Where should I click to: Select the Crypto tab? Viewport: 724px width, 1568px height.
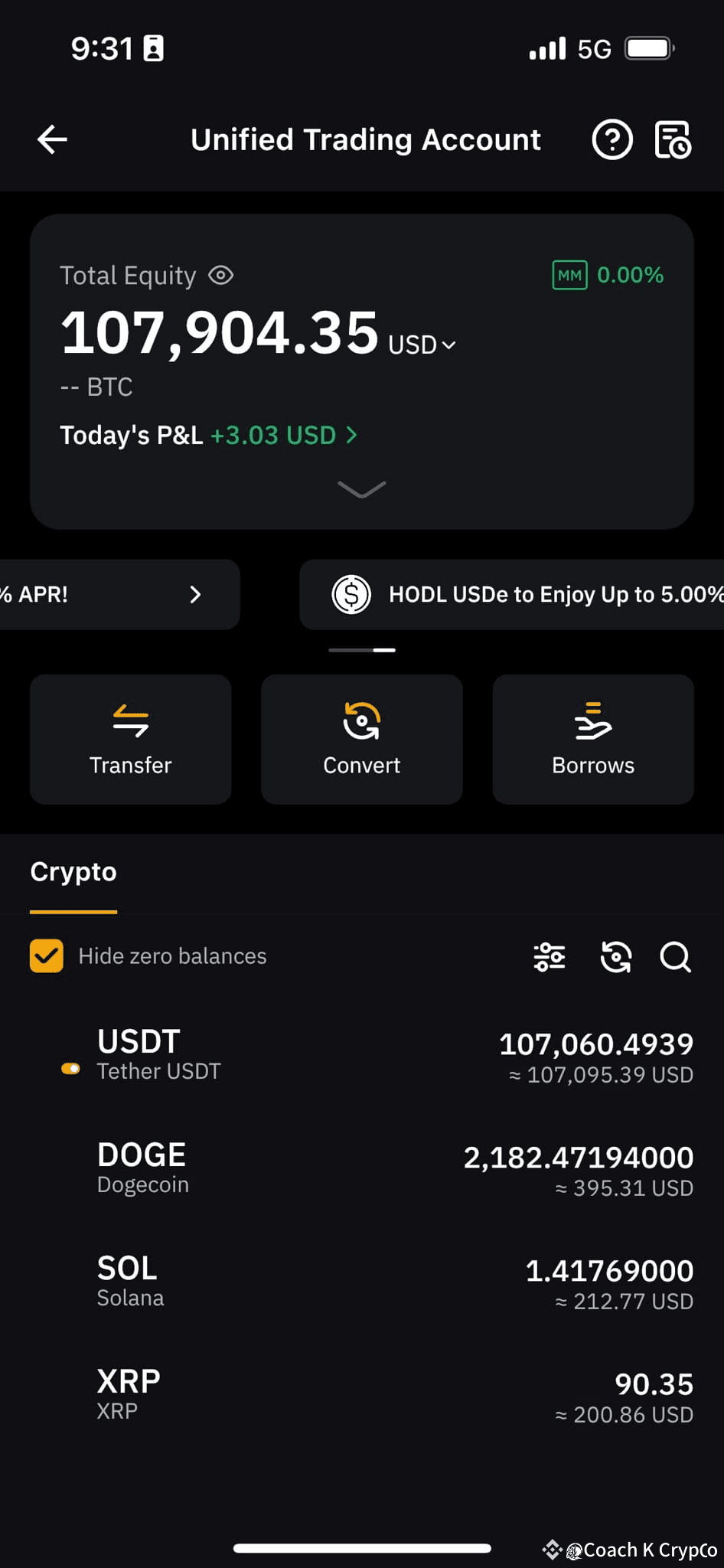73,871
